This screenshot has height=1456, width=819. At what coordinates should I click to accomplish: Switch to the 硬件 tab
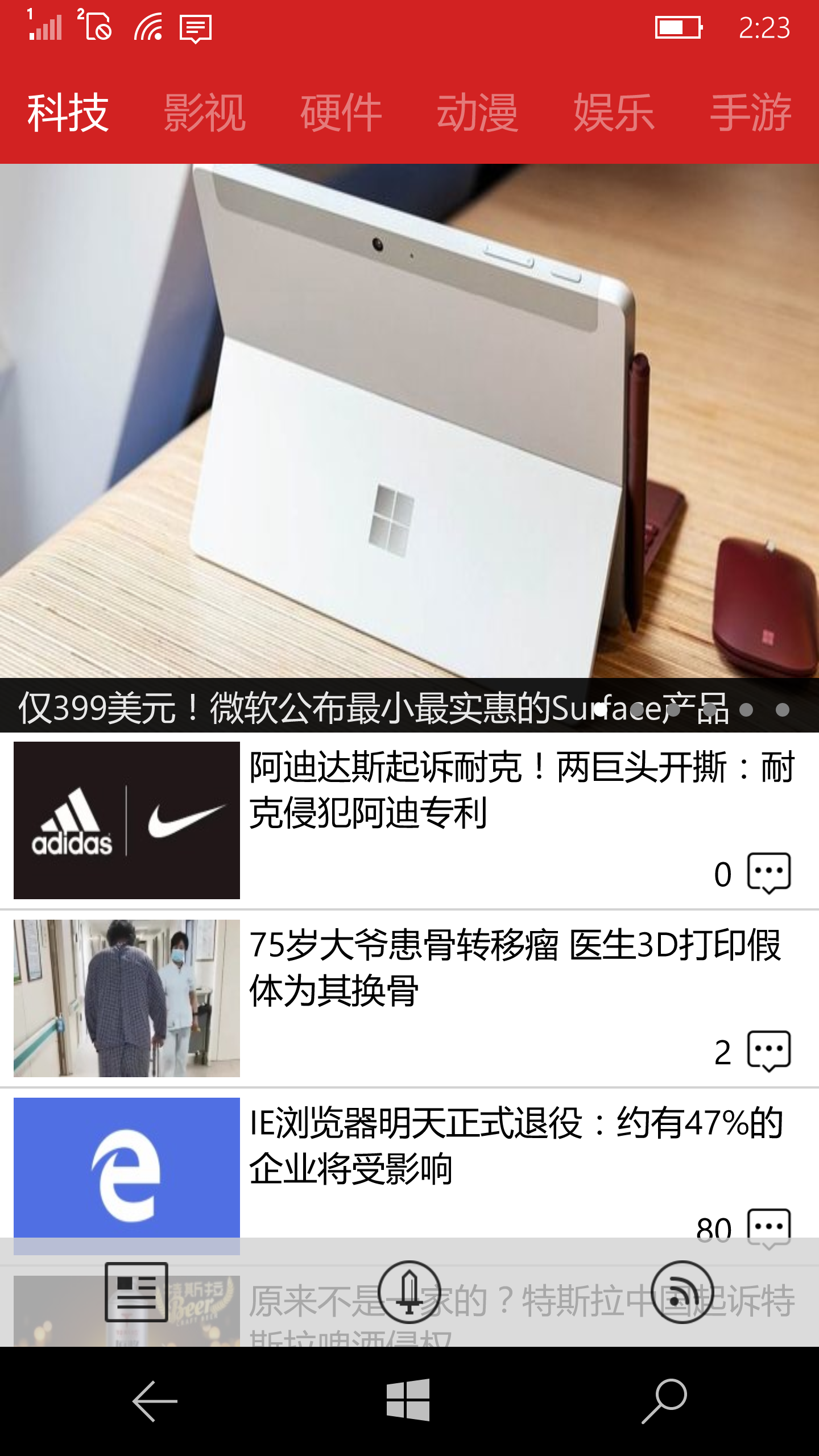pyautogui.click(x=341, y=113)
